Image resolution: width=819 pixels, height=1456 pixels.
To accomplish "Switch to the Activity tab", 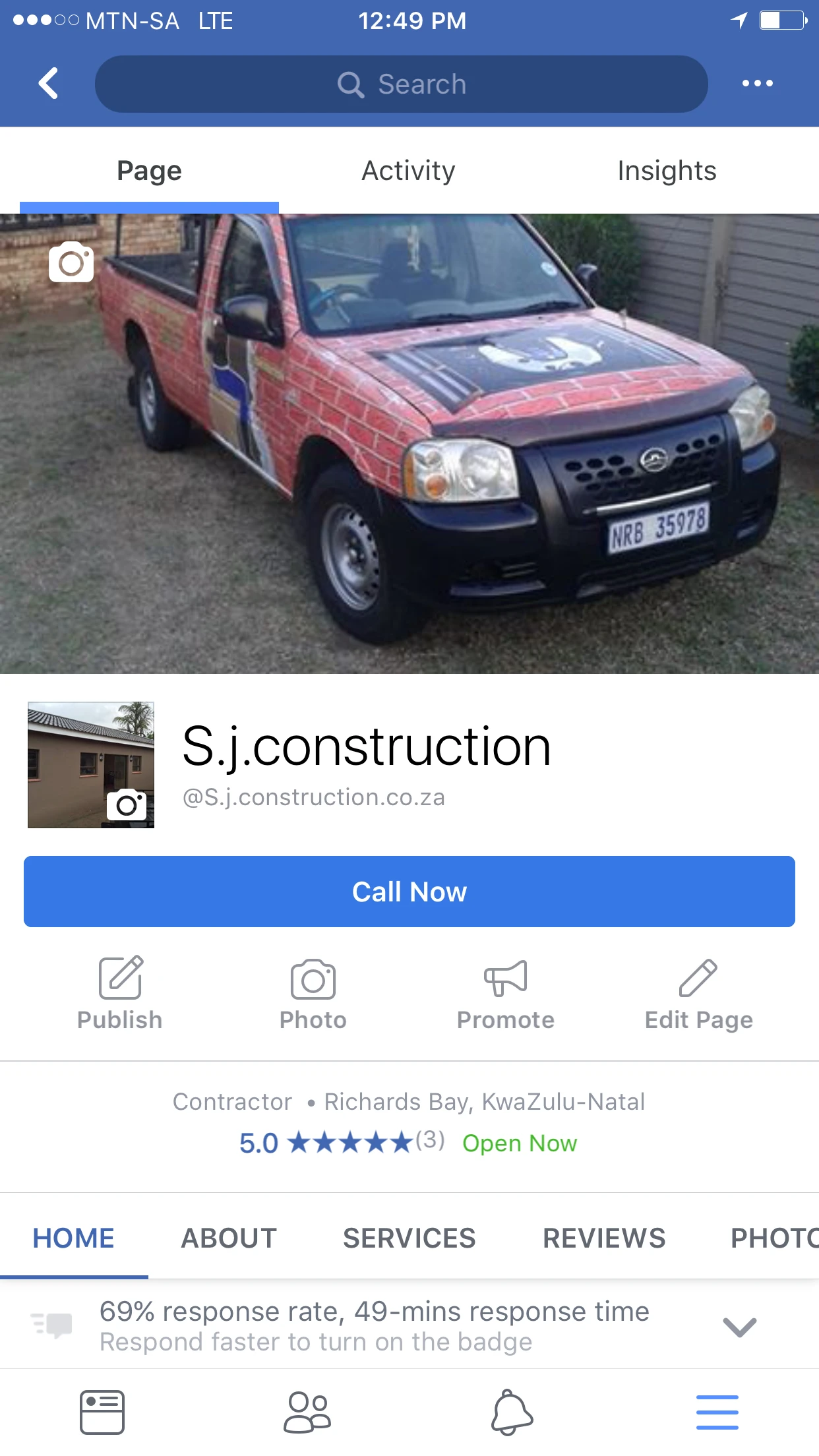I will click(x=408, y=171).
